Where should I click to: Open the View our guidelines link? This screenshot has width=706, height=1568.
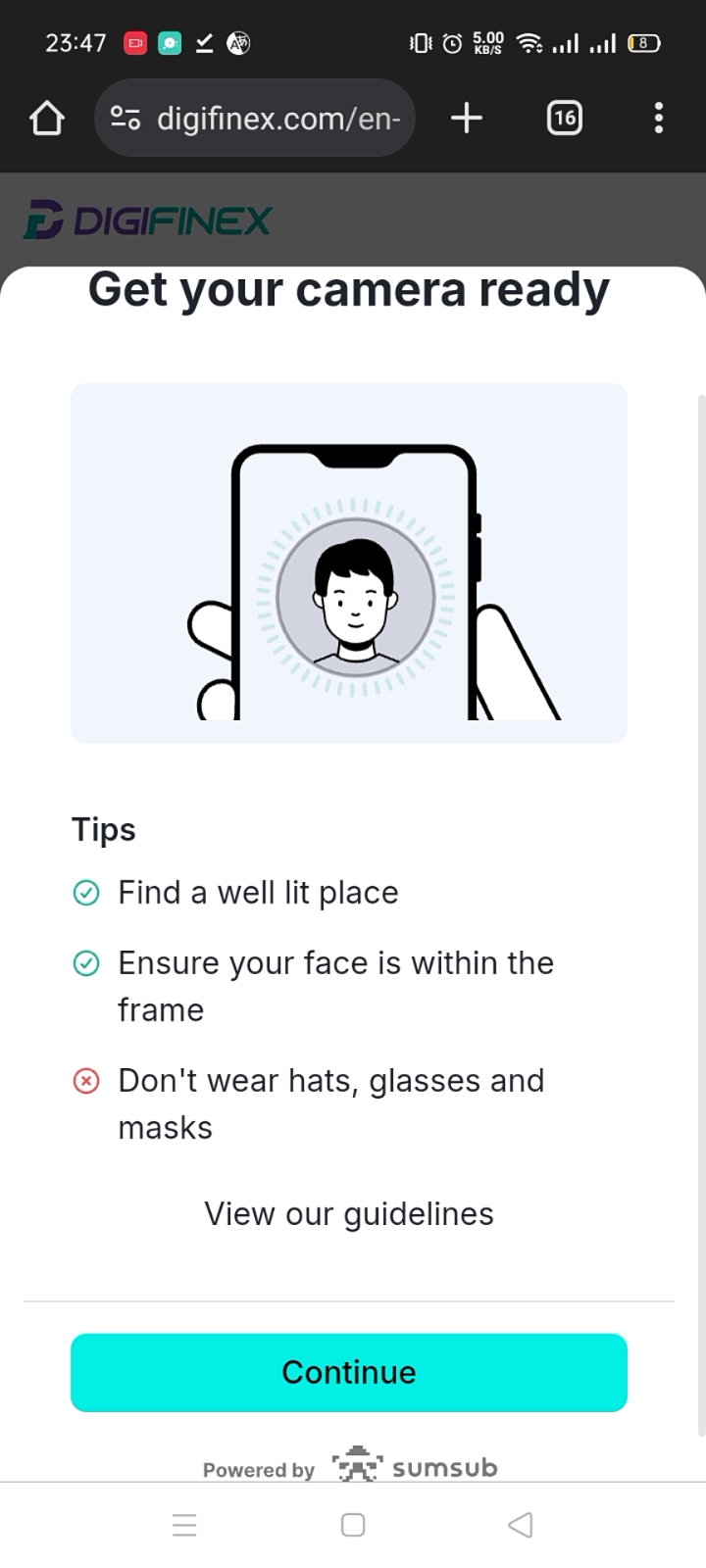coord(349,1214)
